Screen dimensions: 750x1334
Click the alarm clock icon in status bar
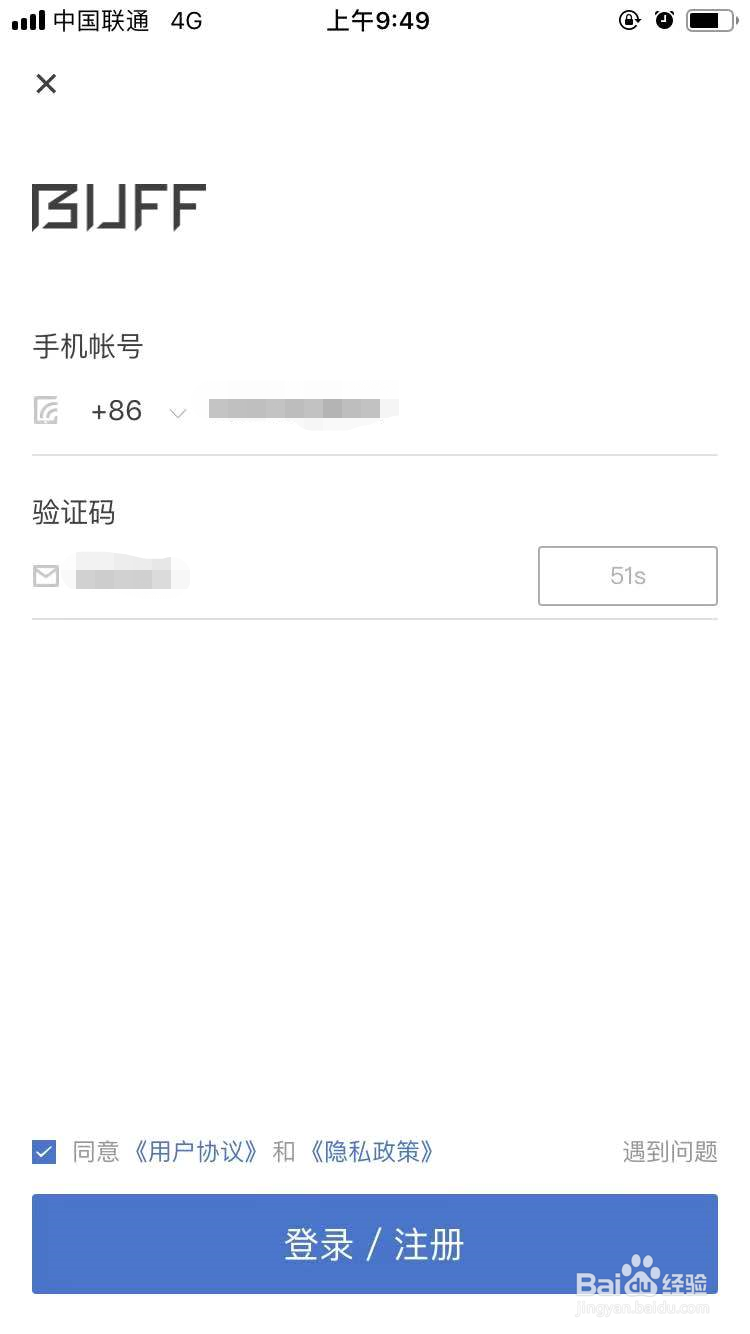665,20
